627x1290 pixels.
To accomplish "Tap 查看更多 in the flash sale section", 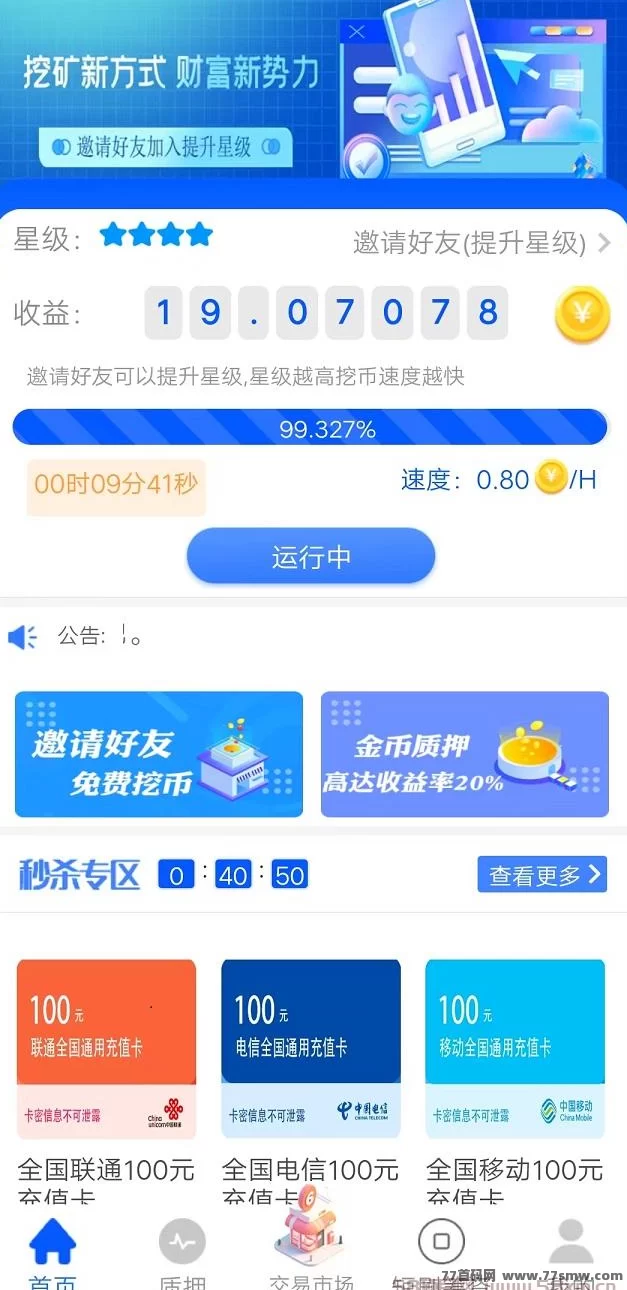I will point(542,875).
